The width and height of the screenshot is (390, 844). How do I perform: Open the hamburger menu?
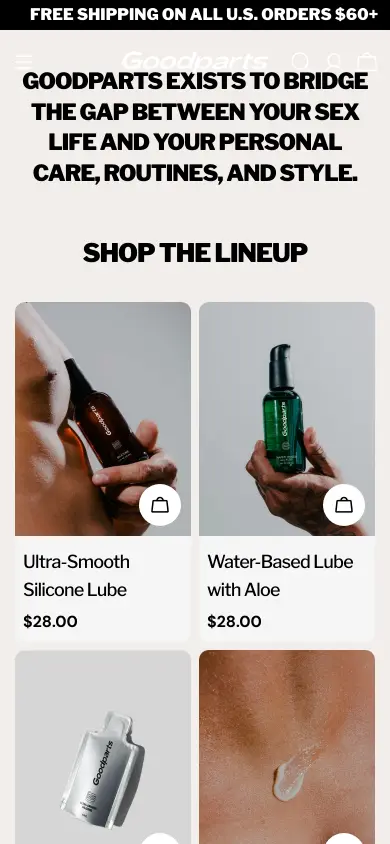click(x=24, y=62)
